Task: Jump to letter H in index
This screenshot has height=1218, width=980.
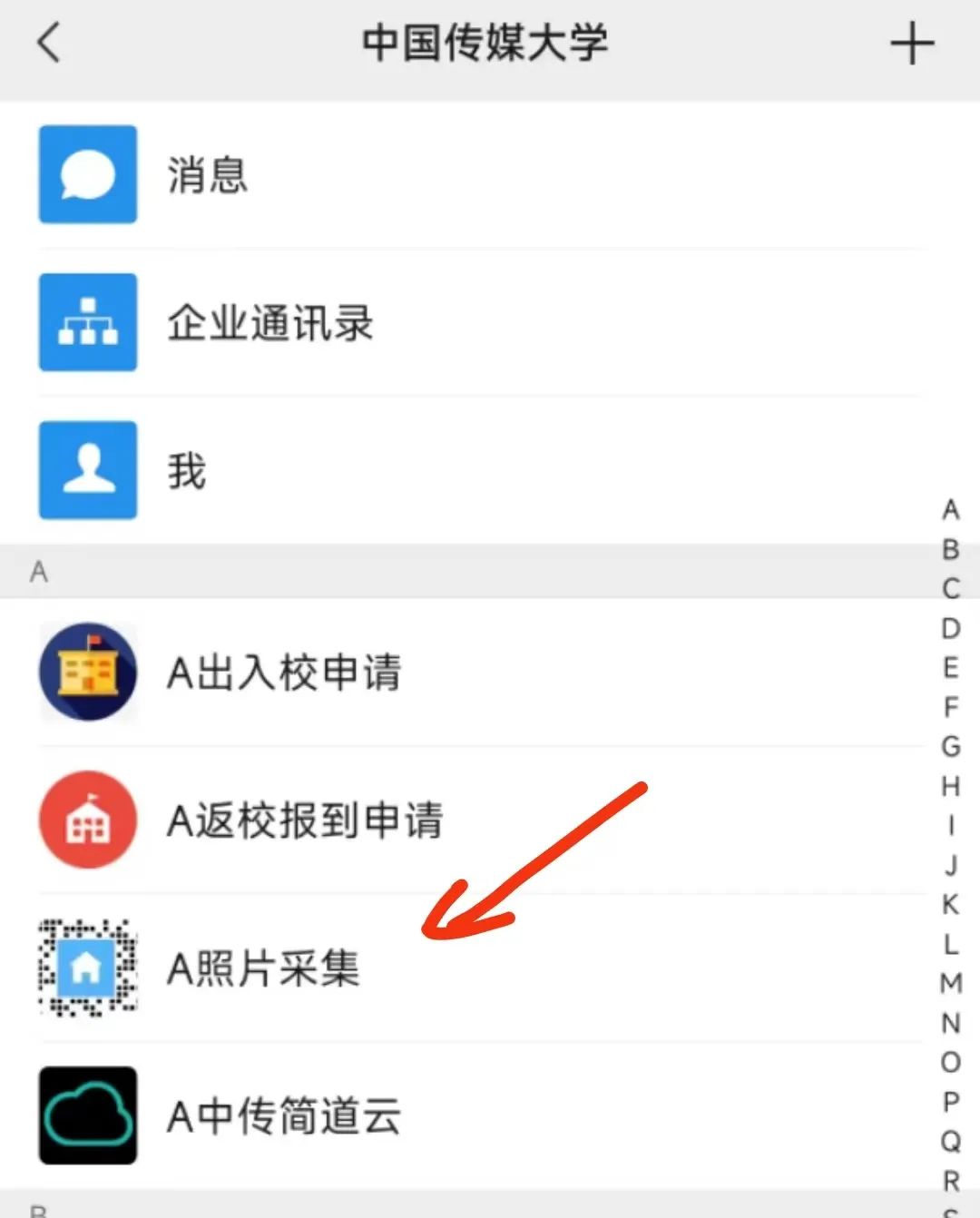Action: 950,786
